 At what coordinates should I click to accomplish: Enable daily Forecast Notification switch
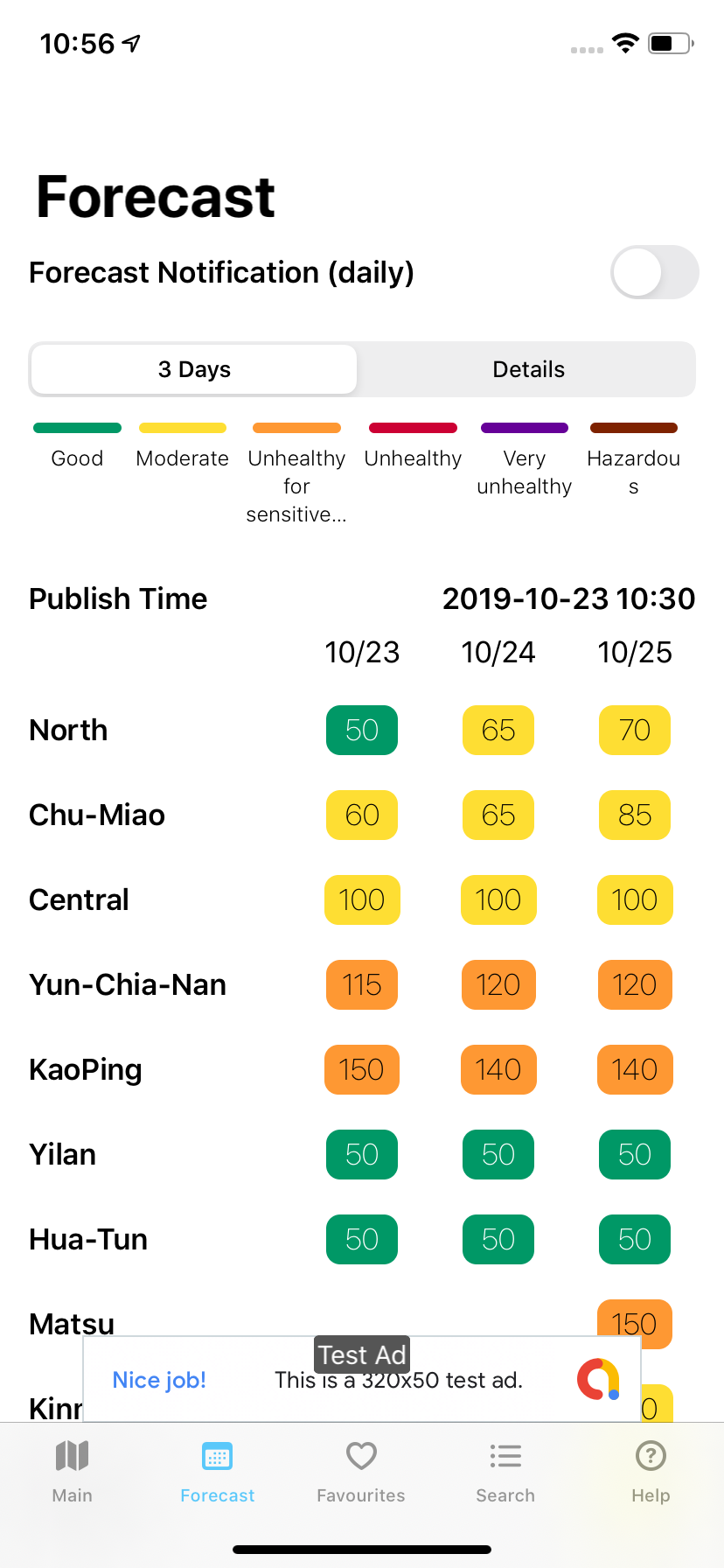(x=654, y=272)
